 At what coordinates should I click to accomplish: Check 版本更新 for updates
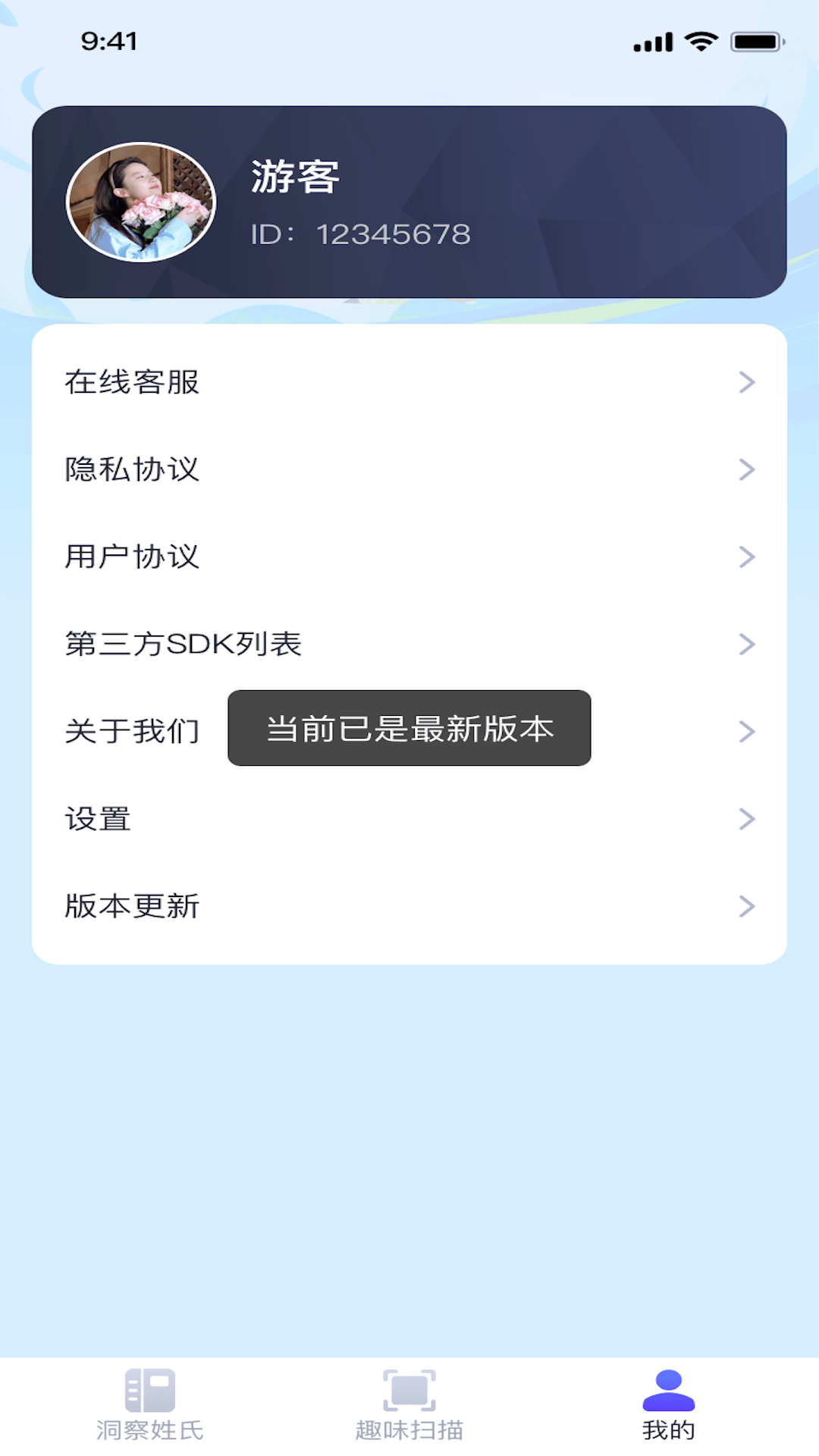point(409,906)
